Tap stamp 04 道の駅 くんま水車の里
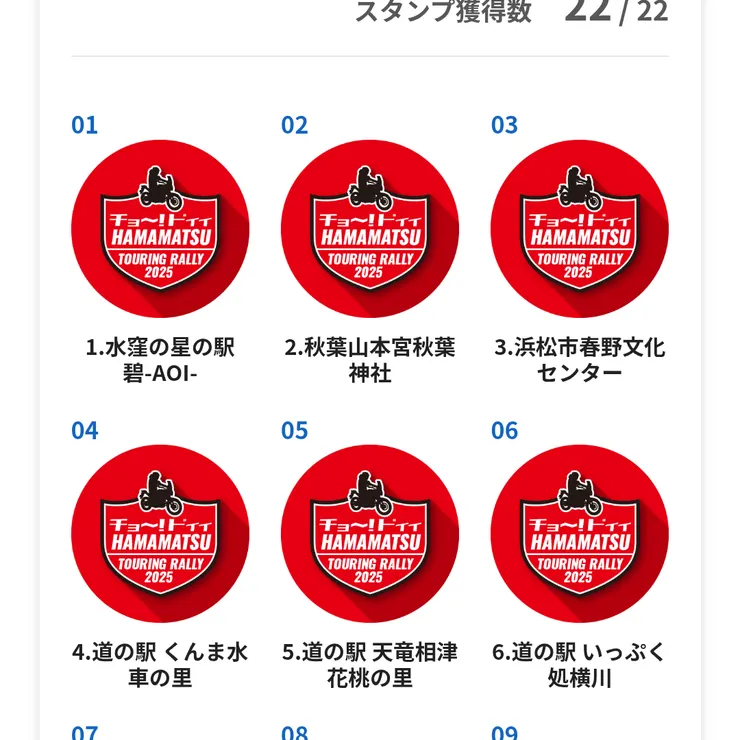 pos(160,534)
